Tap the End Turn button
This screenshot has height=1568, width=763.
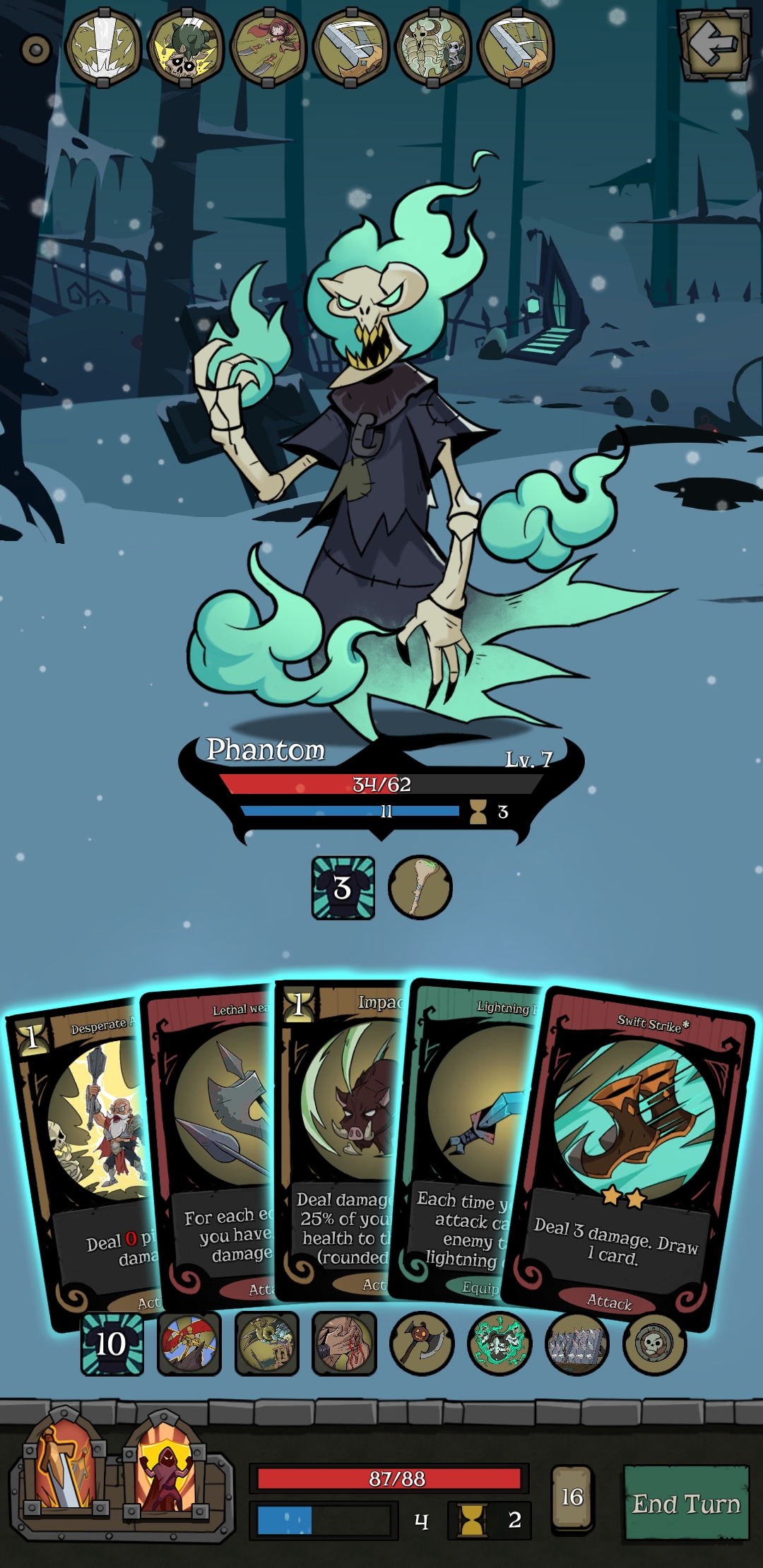pos(686,1503)
